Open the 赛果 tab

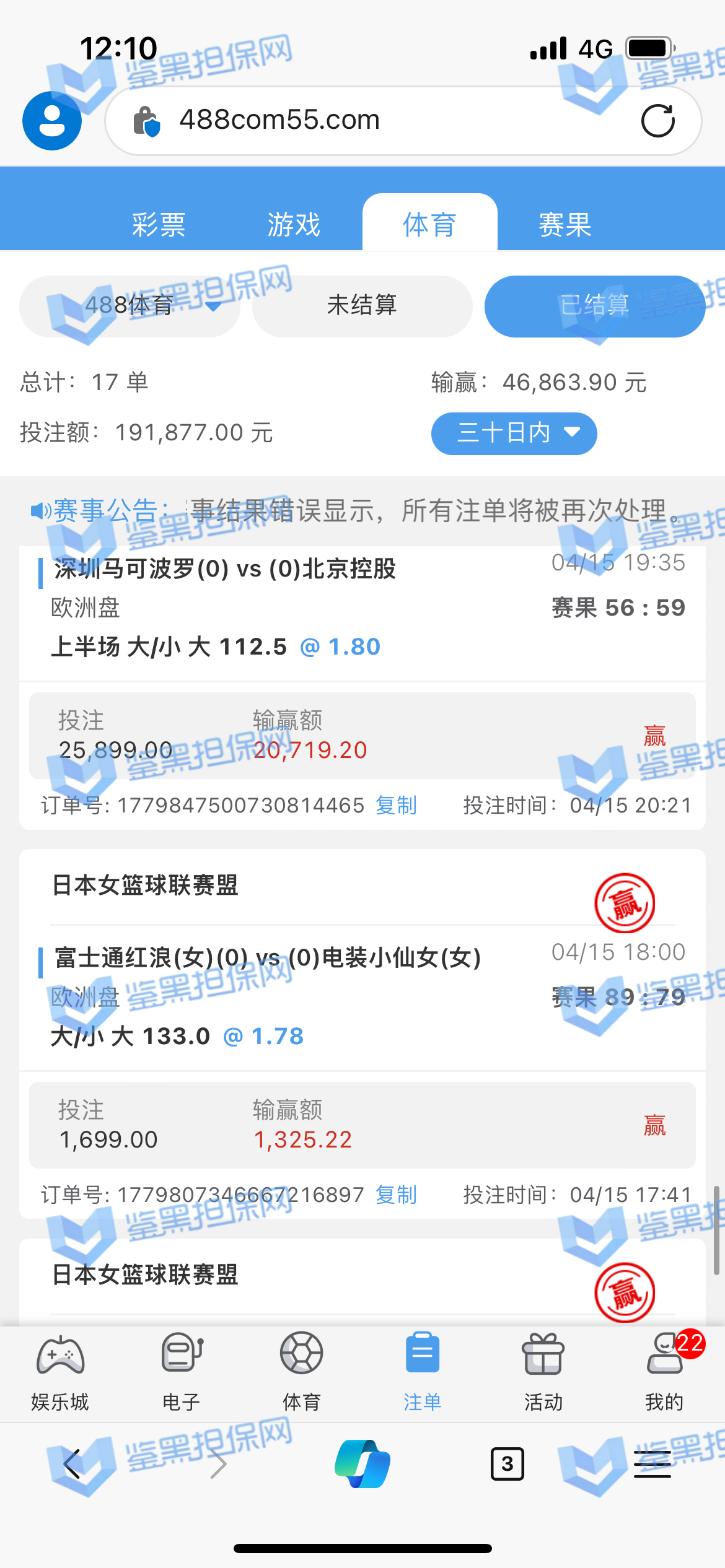[x=565, y=224]
